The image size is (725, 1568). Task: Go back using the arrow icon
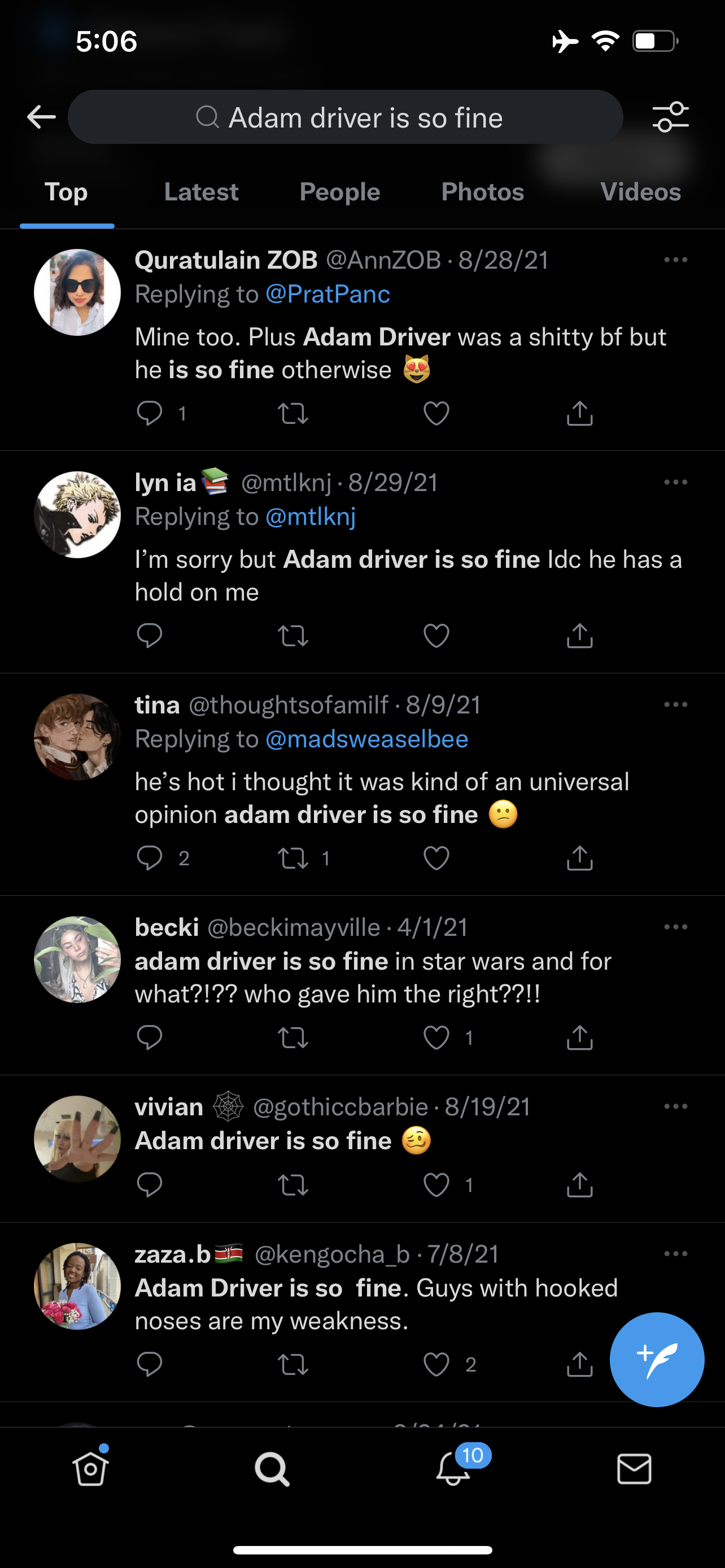[x=41, y=117]
